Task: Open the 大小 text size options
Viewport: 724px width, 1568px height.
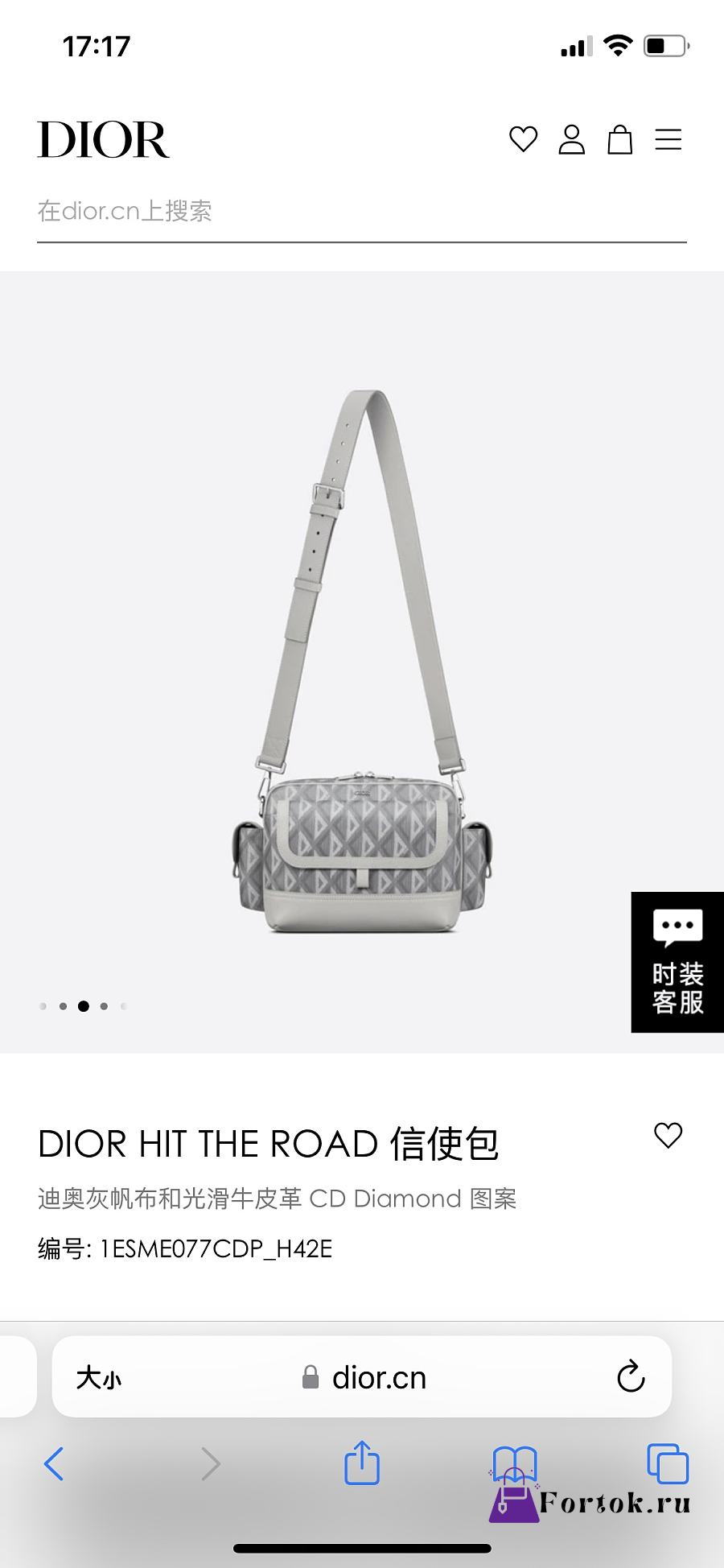Action: point(99,1377)
